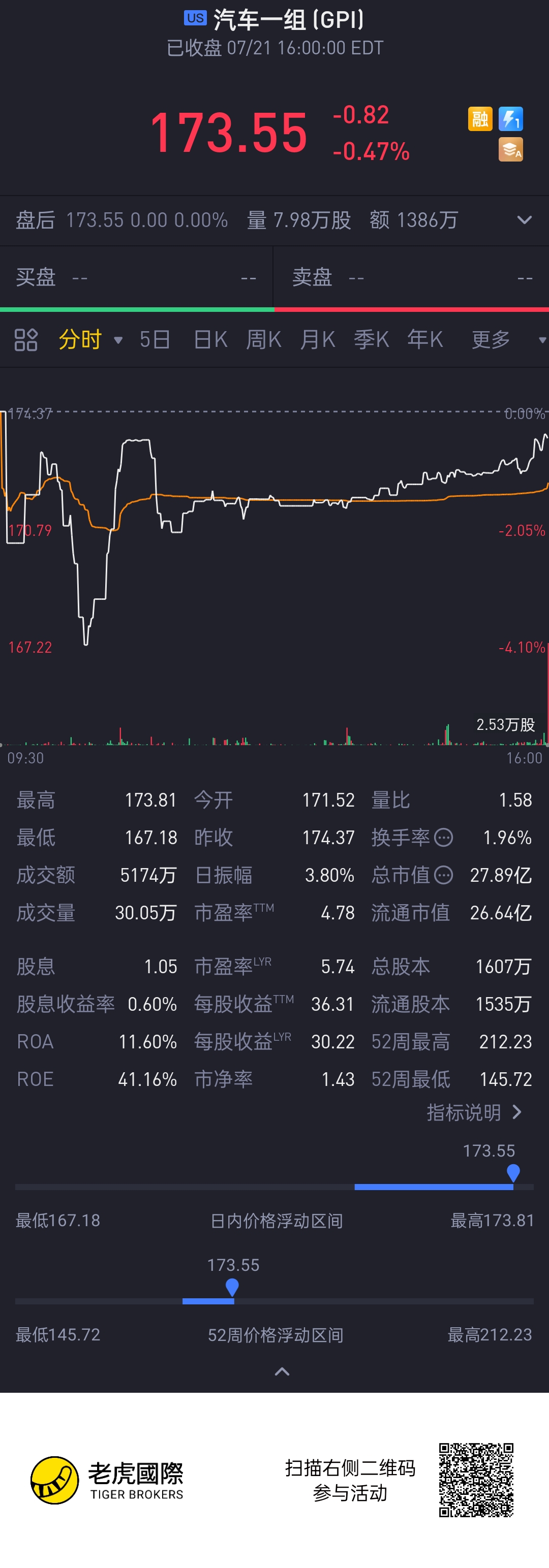This screenshot has width=549, height=1568.
Task: Open the 指标说明 indicator explanation
Action: [474, 1112]
